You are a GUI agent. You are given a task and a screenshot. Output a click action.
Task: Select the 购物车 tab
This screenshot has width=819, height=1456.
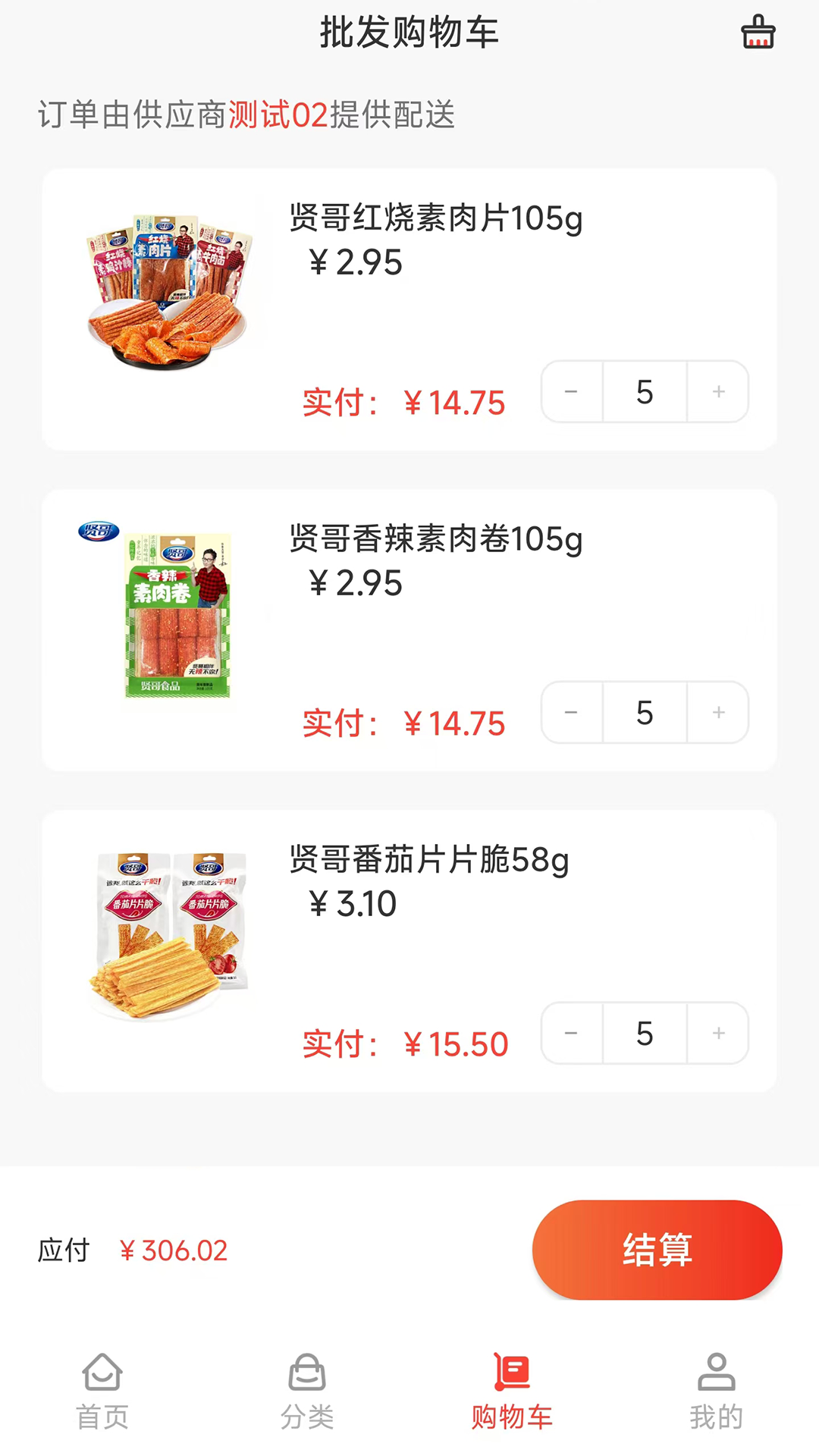512,1392
